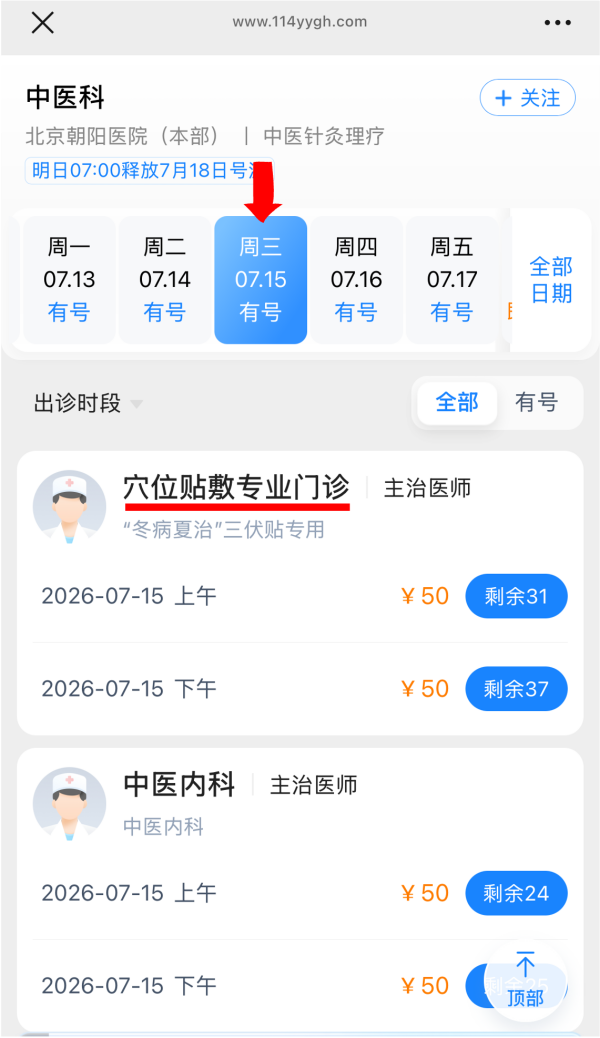This screenshot has width=600, height=1038.
Task: Select Thursday 07.16 date
Action: tap(356, 279)
